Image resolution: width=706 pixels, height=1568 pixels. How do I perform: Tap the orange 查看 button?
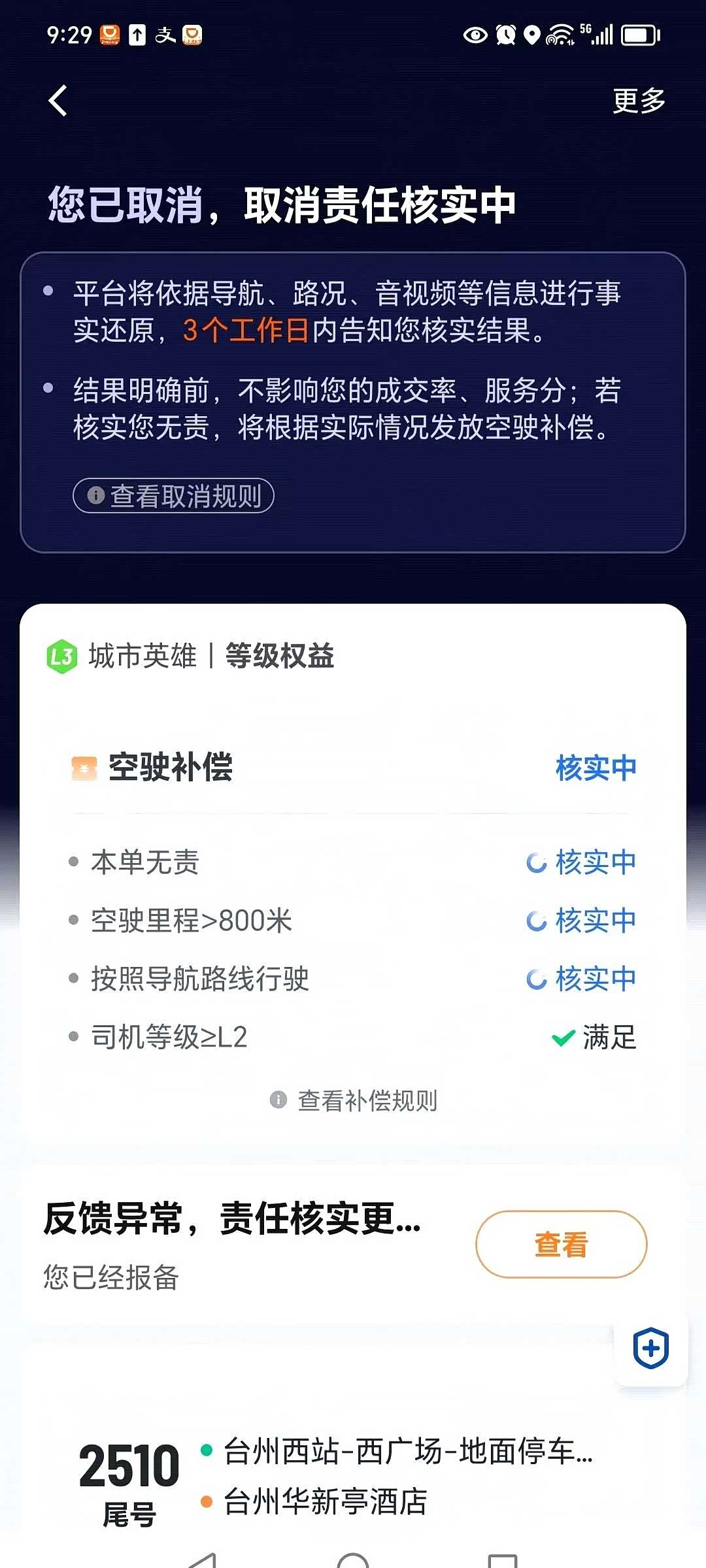tap(561, 1244)
